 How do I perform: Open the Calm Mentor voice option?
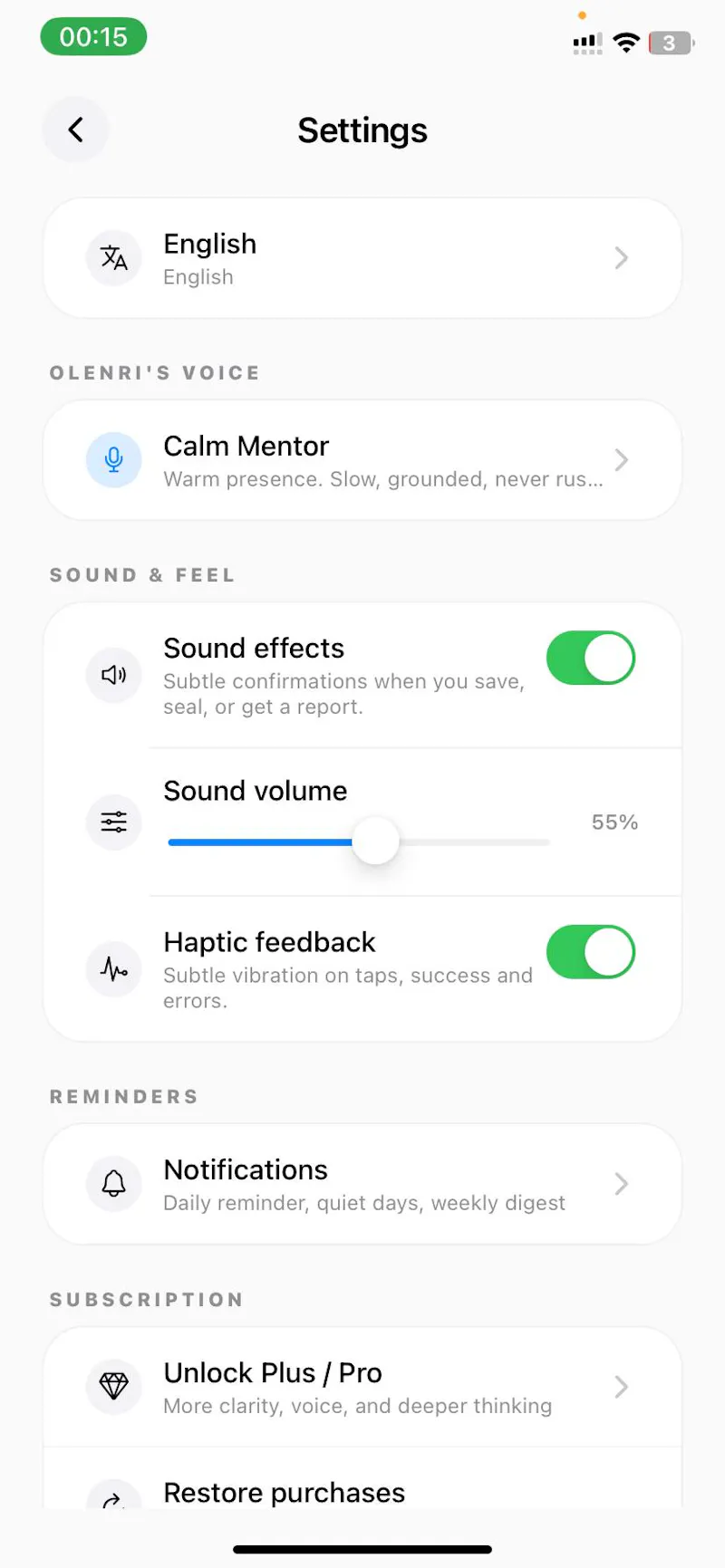pyautogui.click(x=362, y=460)
